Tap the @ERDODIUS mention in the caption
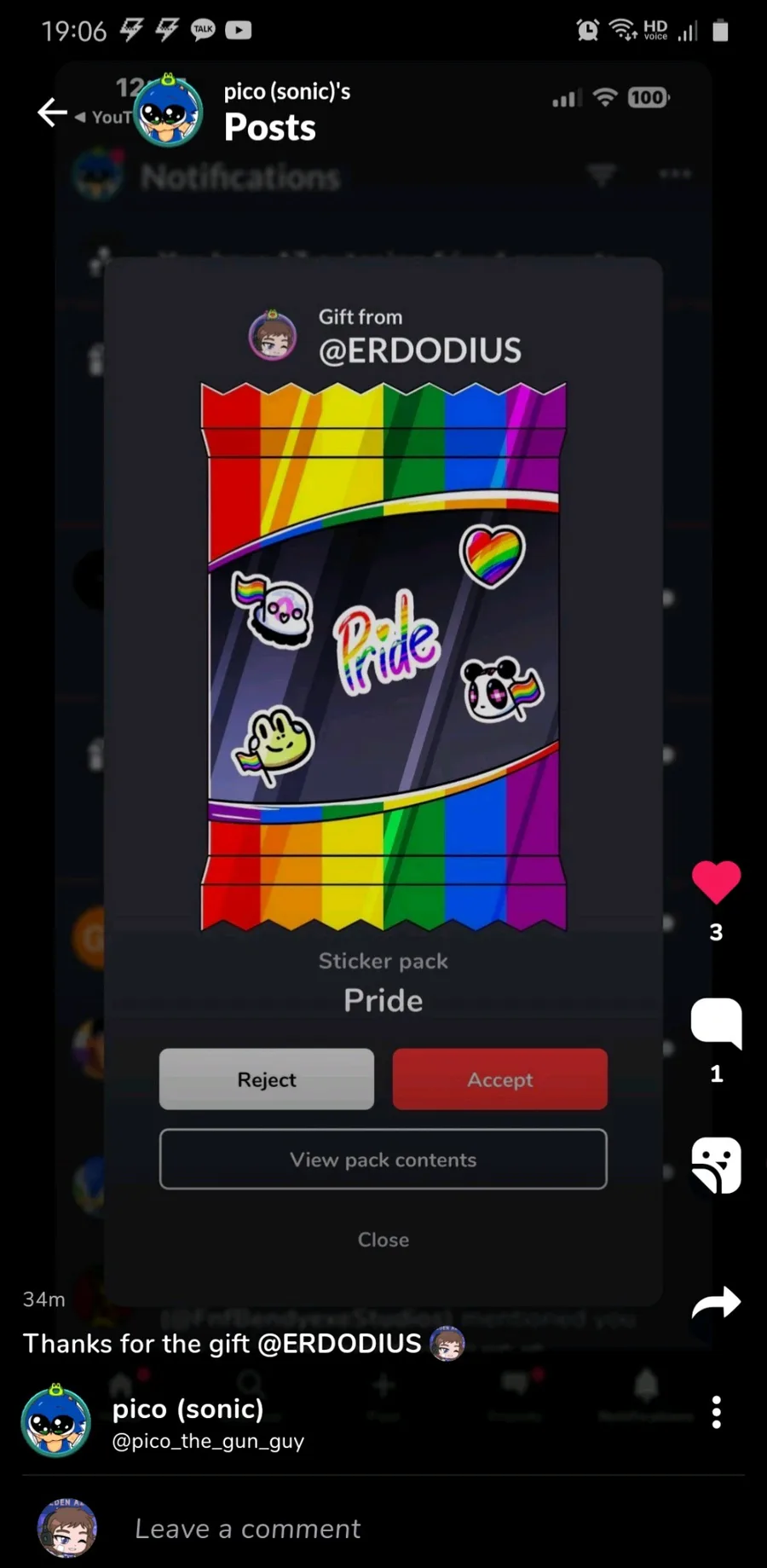767x1568 pixels. point(339,1344)
